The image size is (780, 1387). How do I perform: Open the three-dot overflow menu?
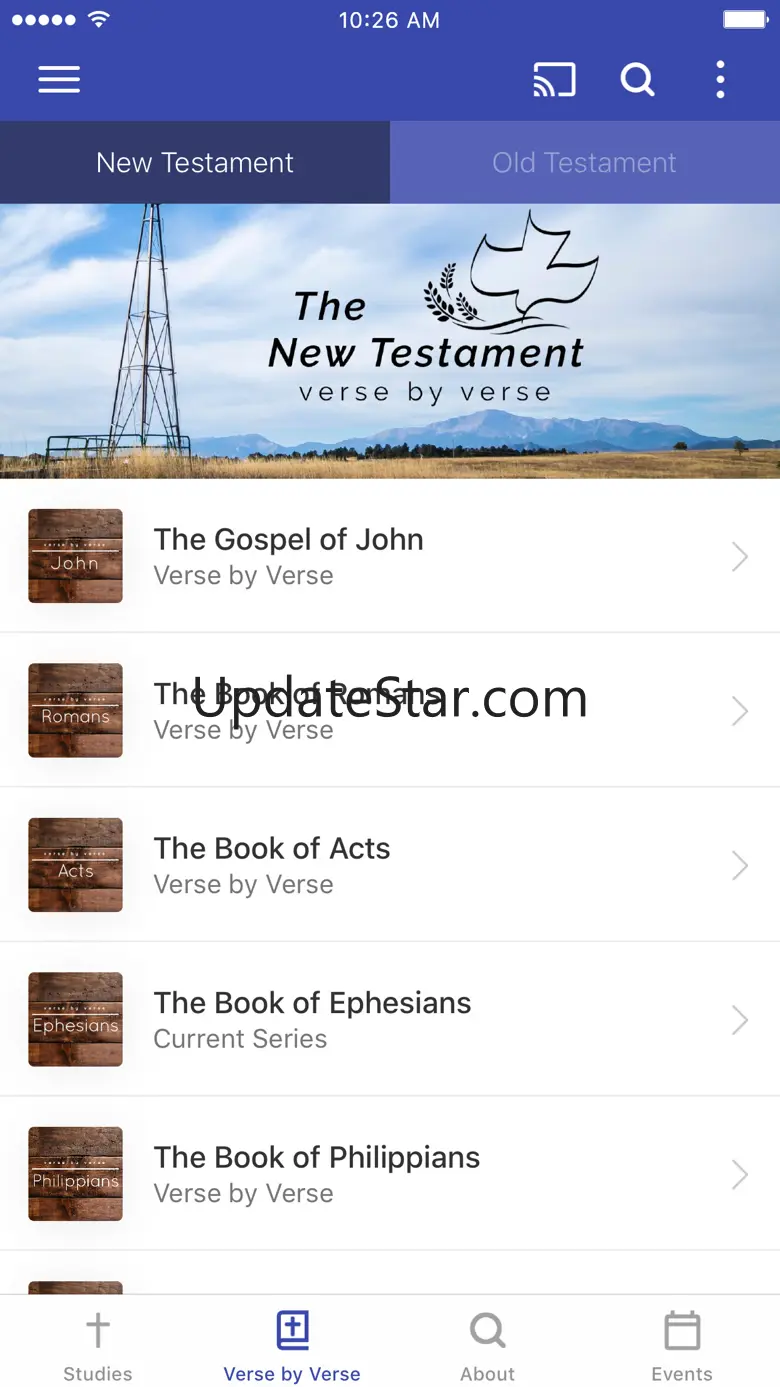(720, 80)
